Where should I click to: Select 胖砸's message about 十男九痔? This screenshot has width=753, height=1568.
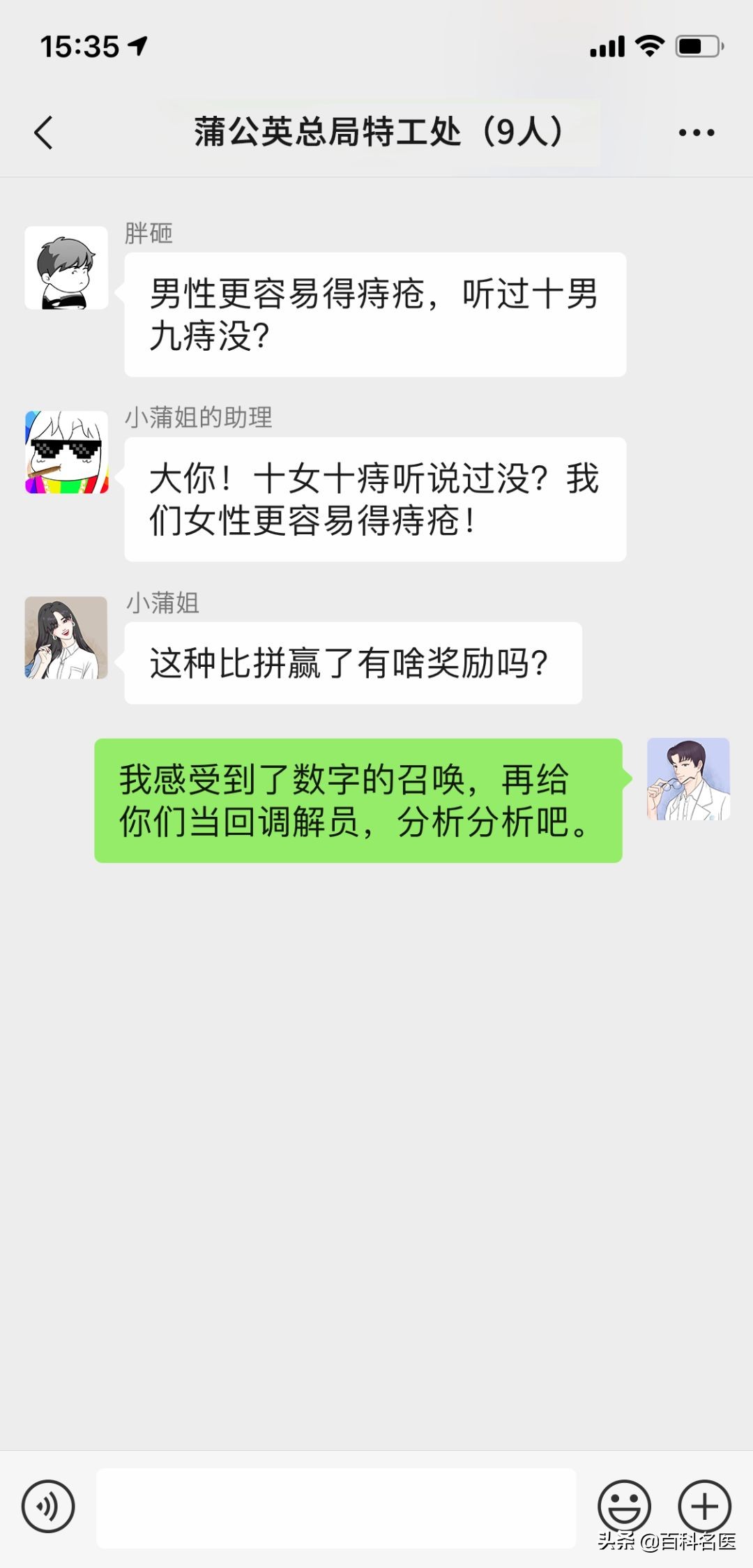[x=374, y=314]
